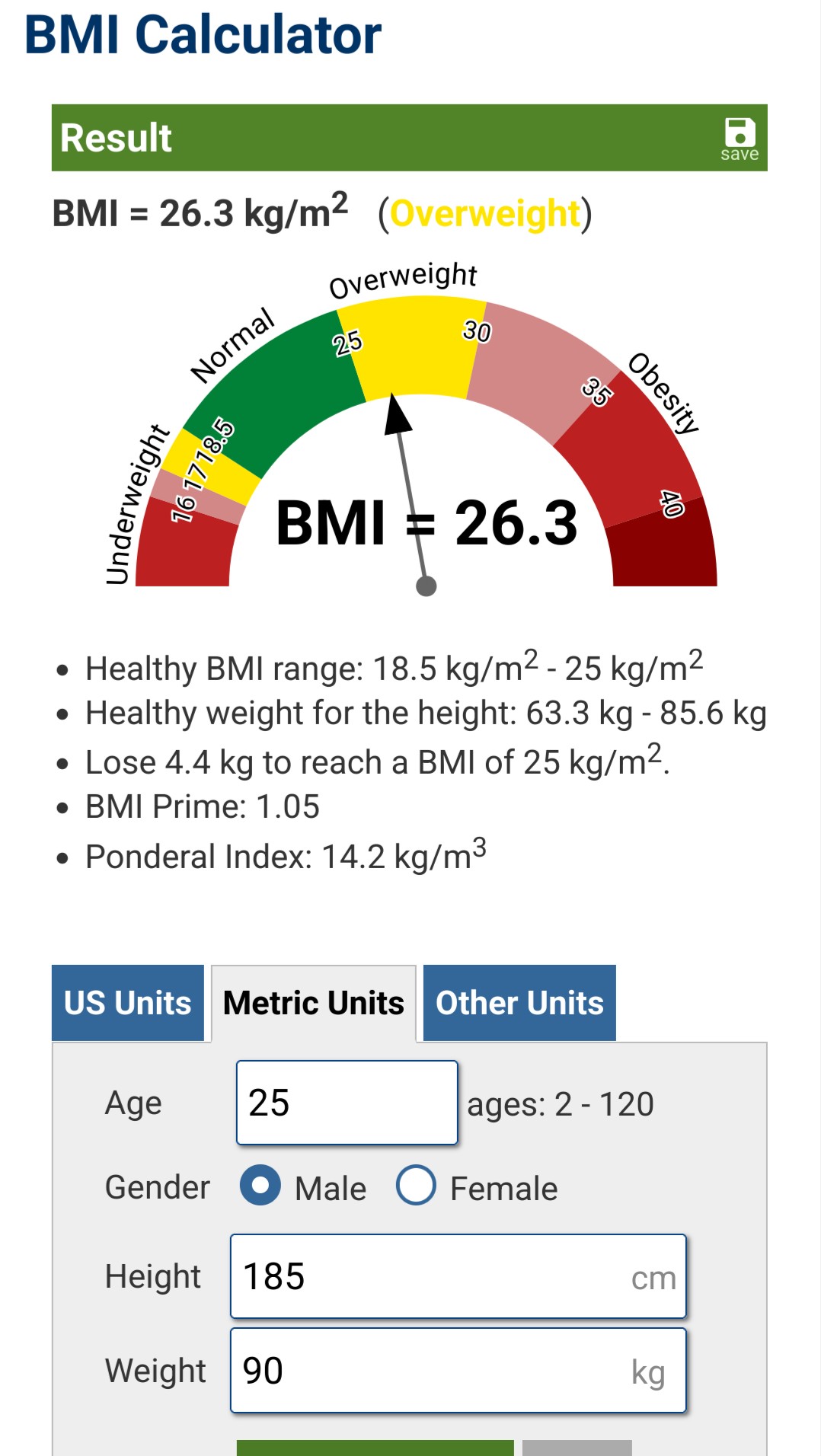The height and width of the screenshot is (1456, 821).
Task: Select the Metric Units tab
Action: point(313,1003)
